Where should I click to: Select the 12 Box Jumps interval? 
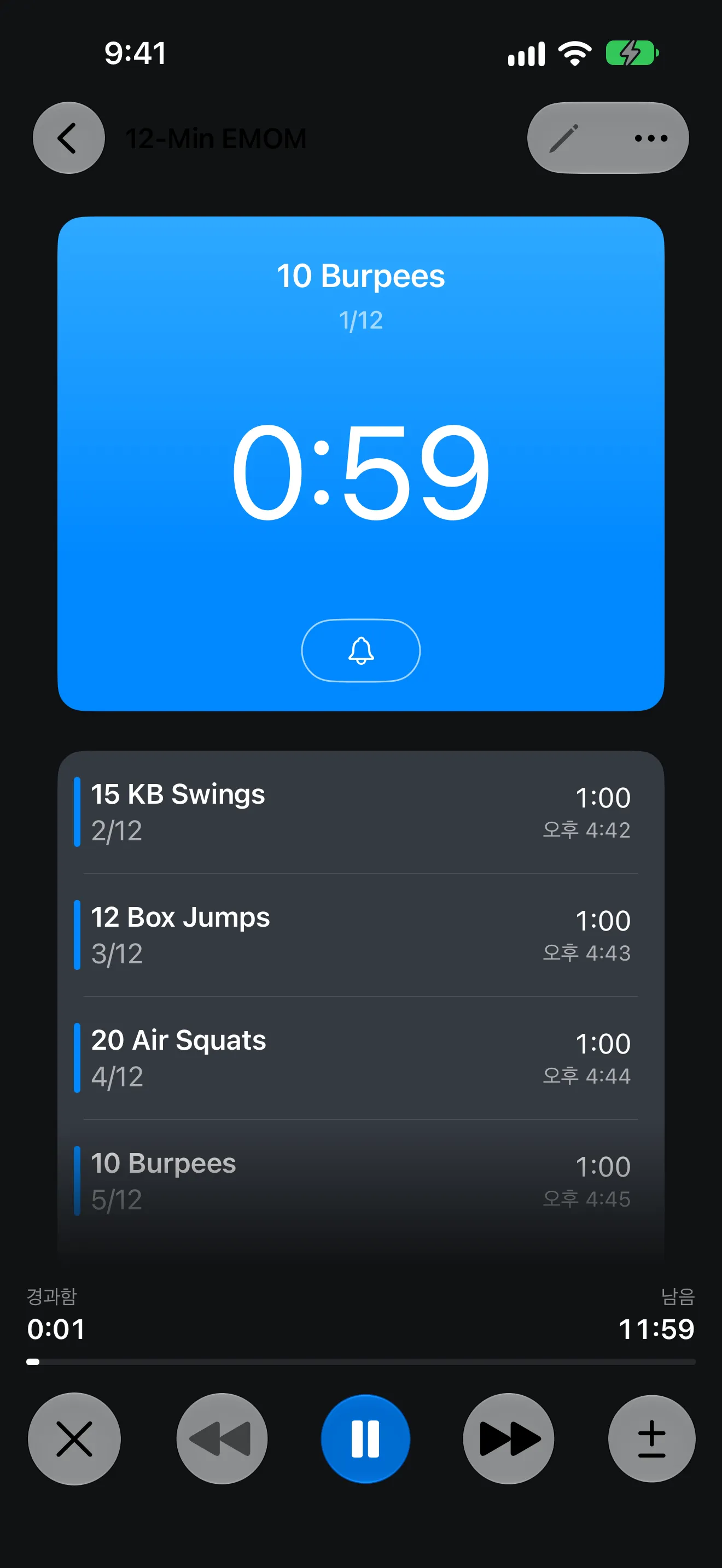(x=361, y=935)
